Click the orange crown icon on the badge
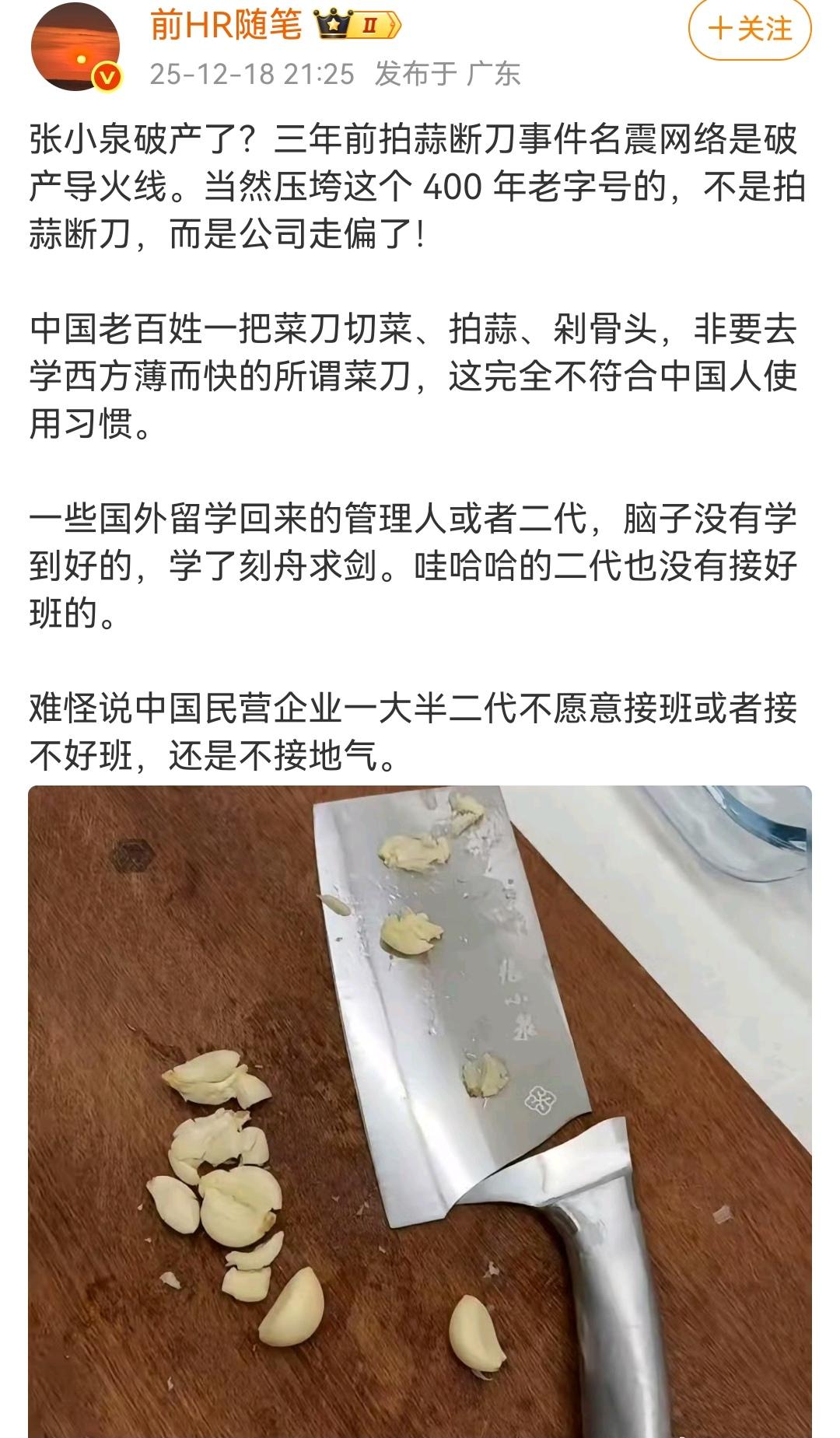840x1438 pixels. 333,23
